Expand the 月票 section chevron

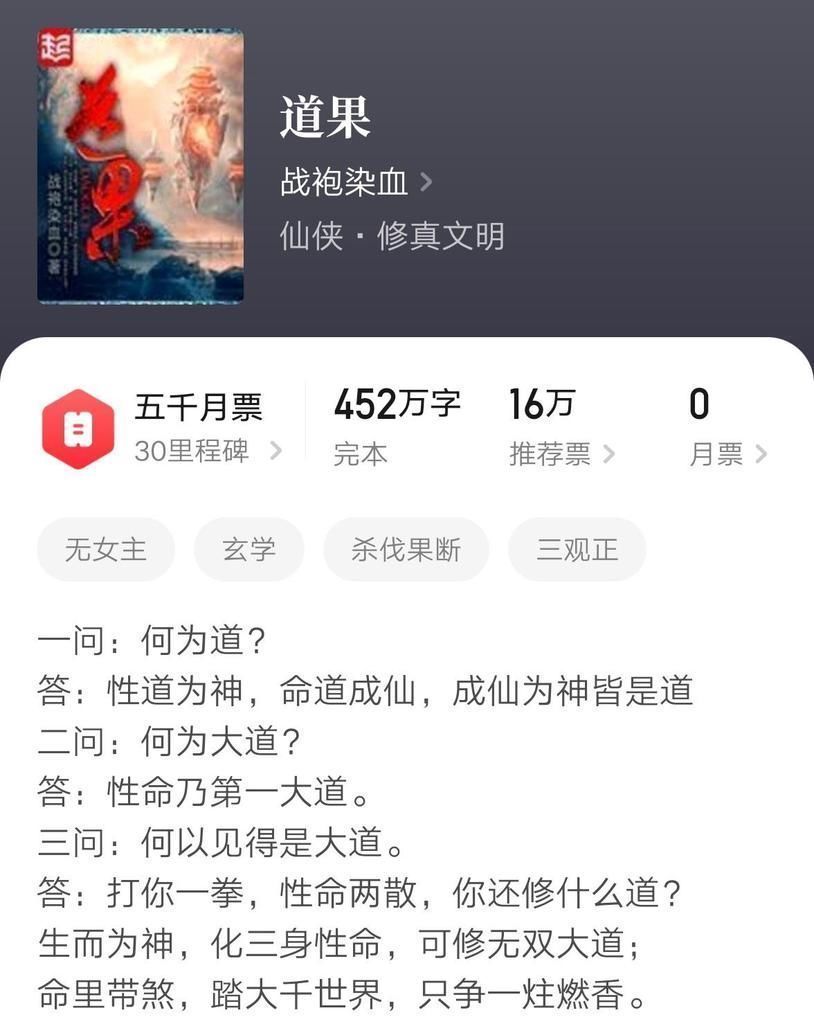coord(763,454)
